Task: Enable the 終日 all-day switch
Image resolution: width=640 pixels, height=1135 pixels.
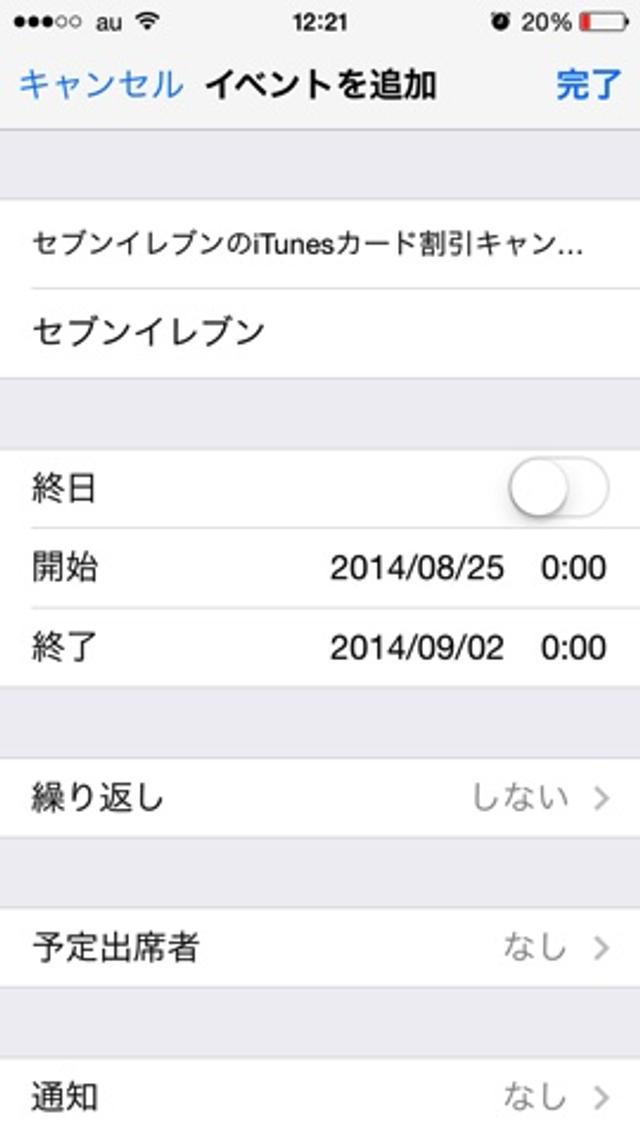Action: (557, 489)
